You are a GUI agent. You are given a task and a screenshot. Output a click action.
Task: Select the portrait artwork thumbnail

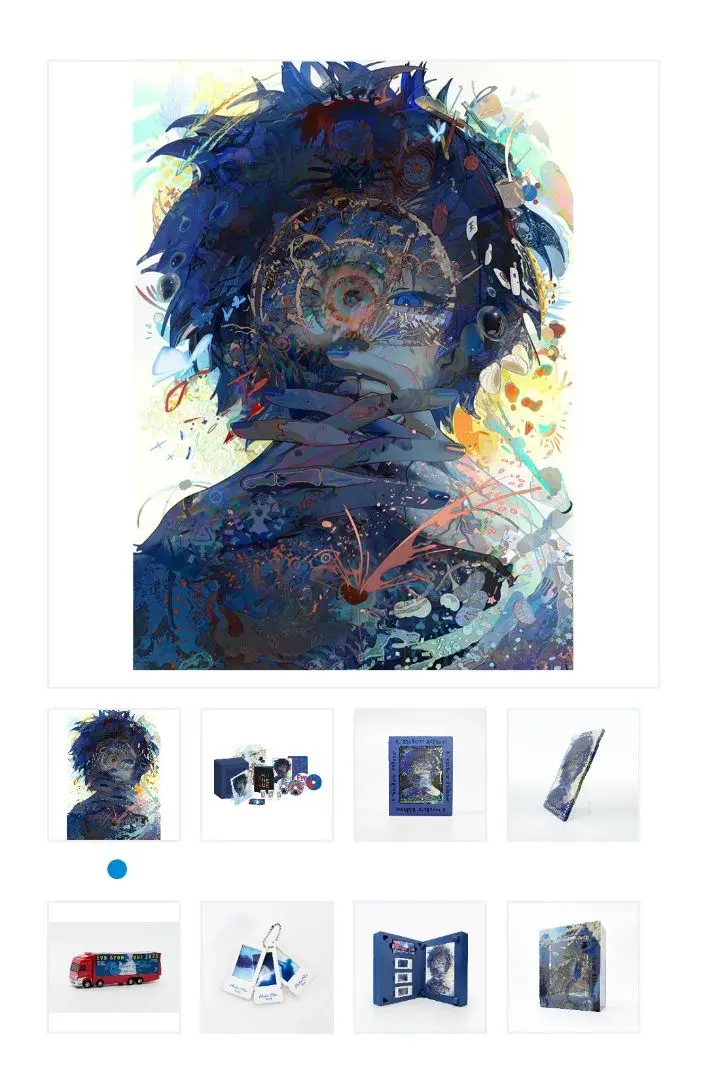(x=114, y=775)
